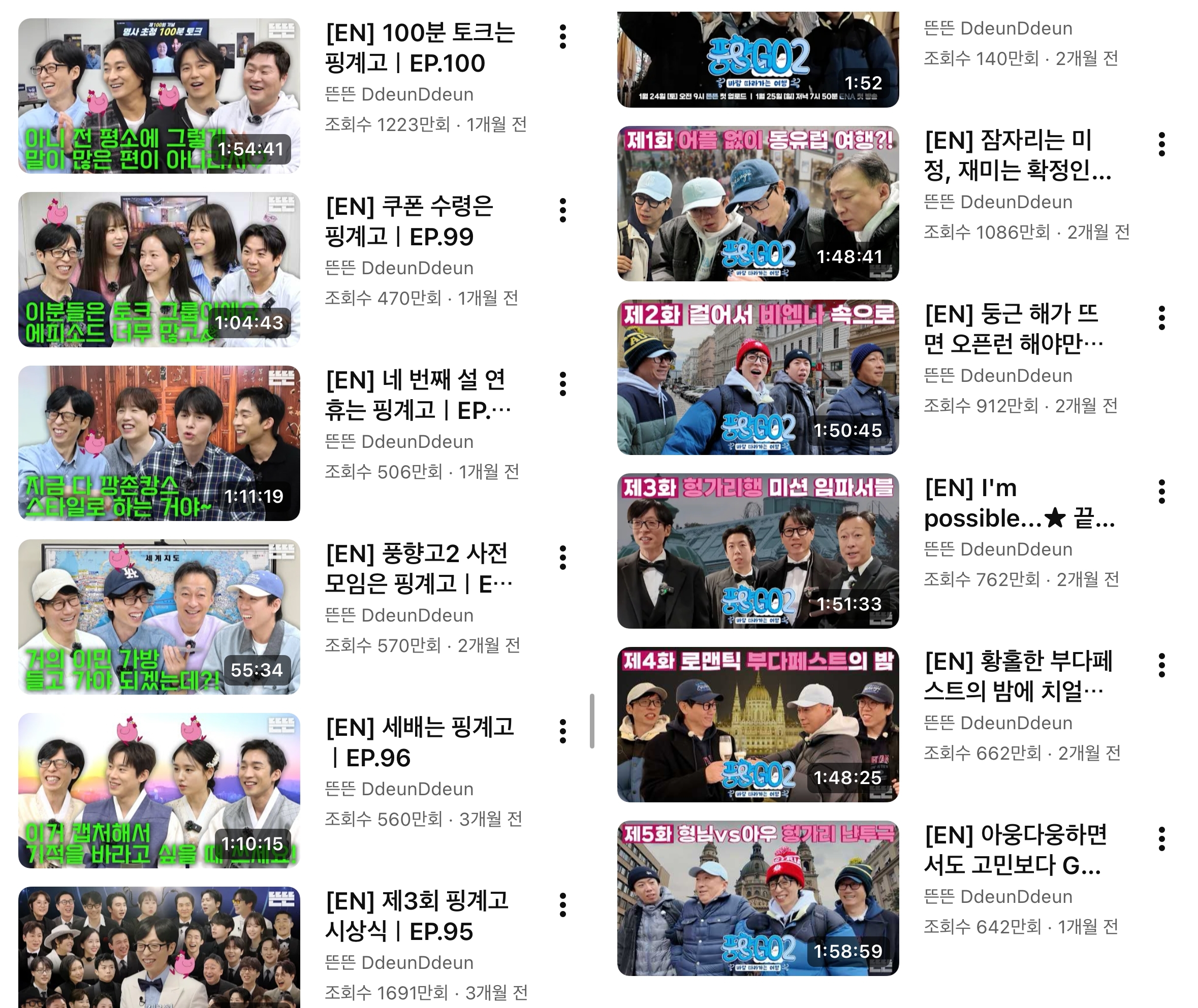Open more options for 네 번째 설 연휴는 핑계고

tap(563, 384)
